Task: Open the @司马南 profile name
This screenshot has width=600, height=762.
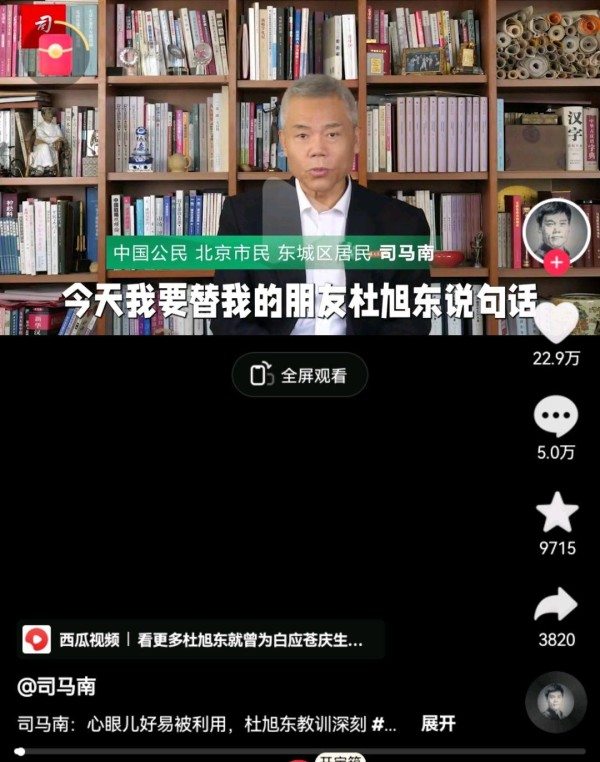Action: tap(57, 687)
